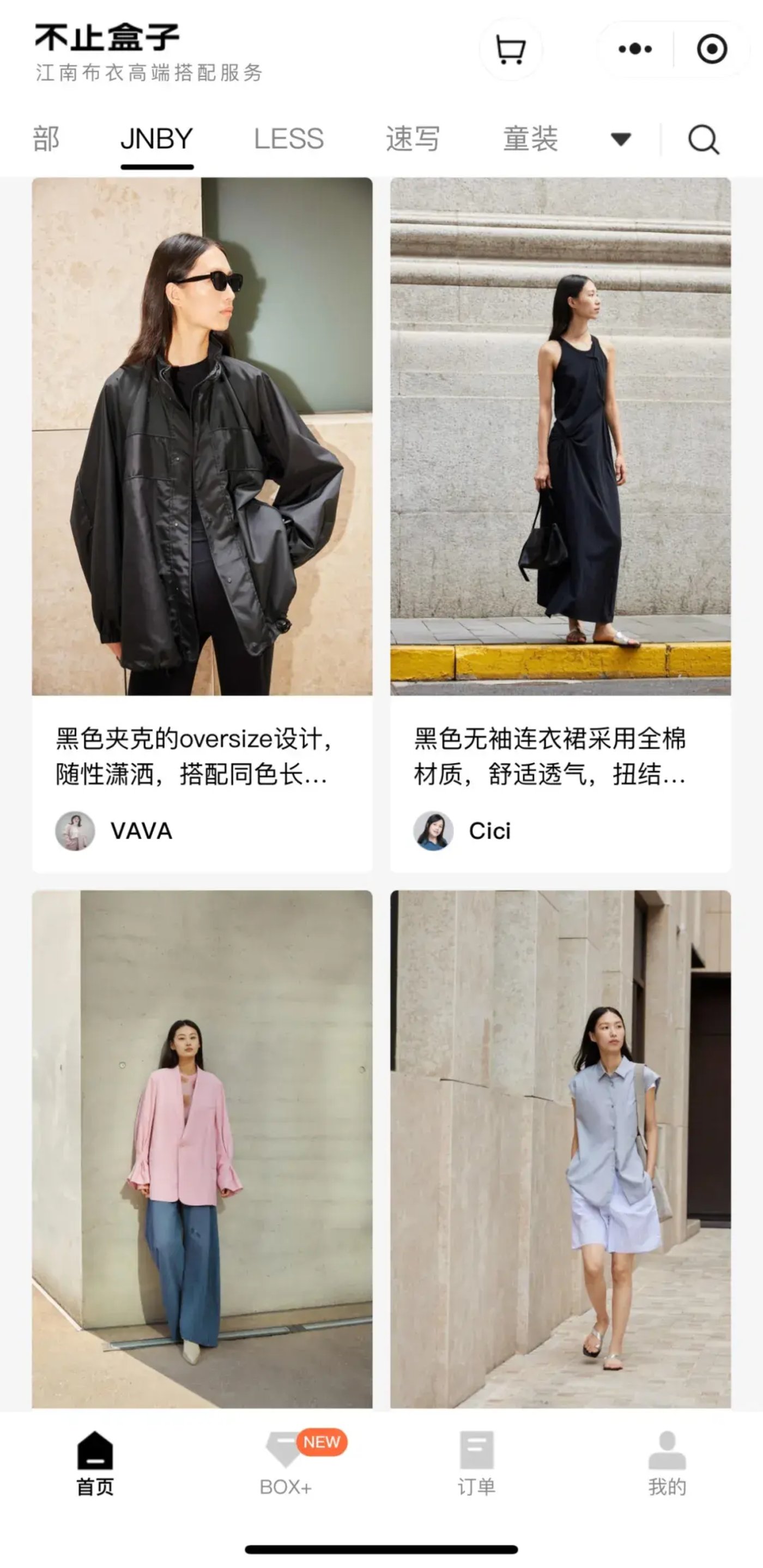The width and height of the screenshot is (763, 1568).
Task: Switch to the 童装 tab
Action: 530,139
